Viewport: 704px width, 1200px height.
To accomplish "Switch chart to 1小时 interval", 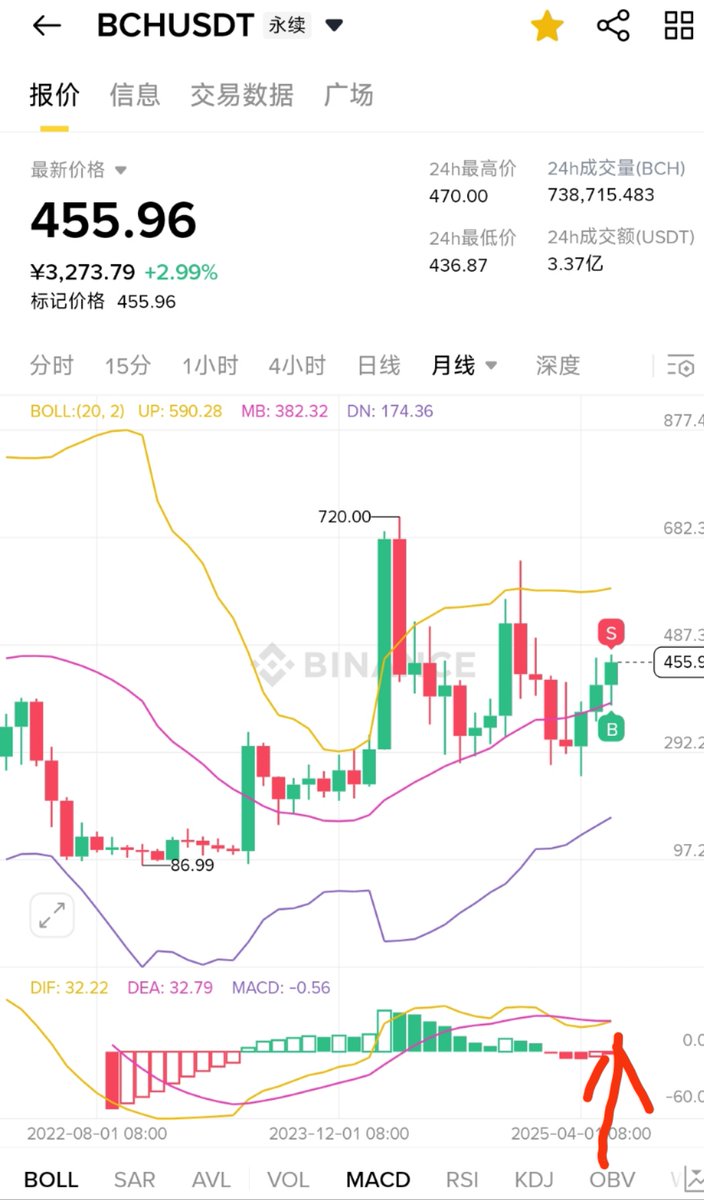I will (x=210, y=366).
